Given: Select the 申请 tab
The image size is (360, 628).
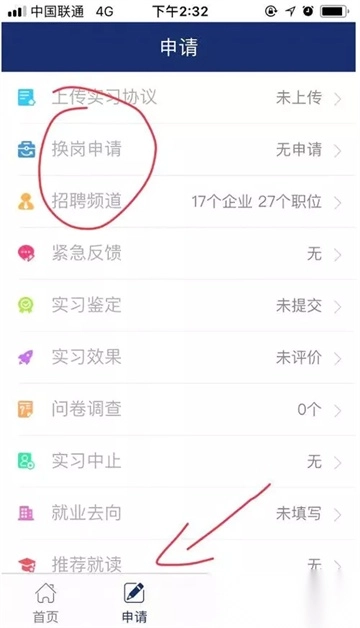Looking at the screenshot, I should [x=134, y=603].
